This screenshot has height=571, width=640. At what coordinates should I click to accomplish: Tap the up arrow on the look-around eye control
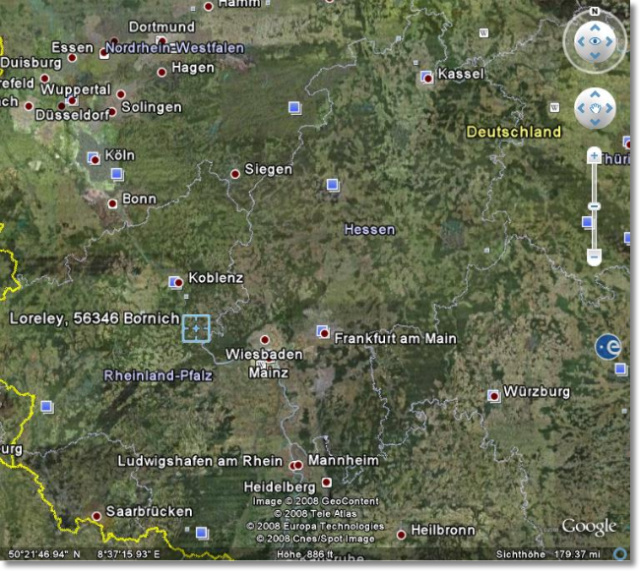(594, 27)
